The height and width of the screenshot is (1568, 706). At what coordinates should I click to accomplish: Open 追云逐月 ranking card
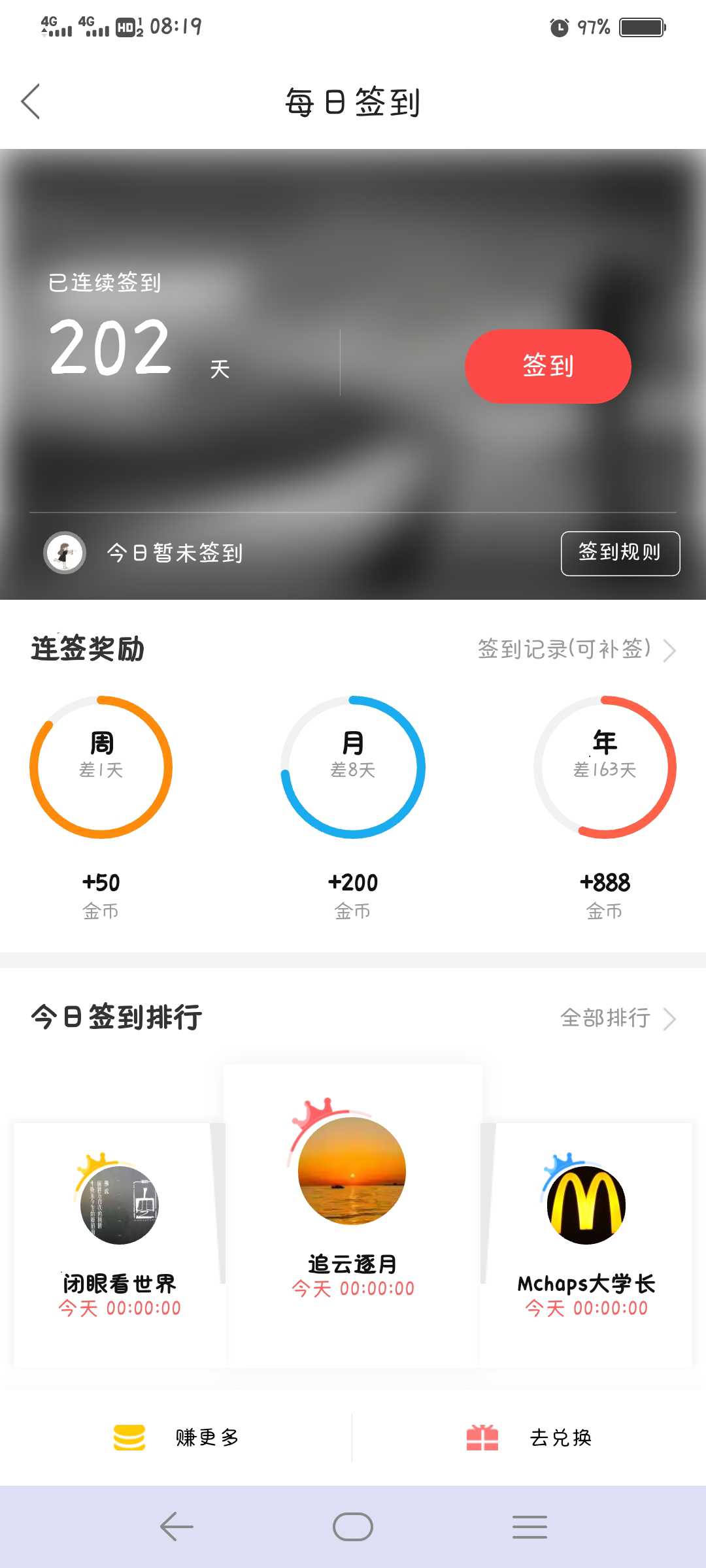click(x=353, y=1215)
